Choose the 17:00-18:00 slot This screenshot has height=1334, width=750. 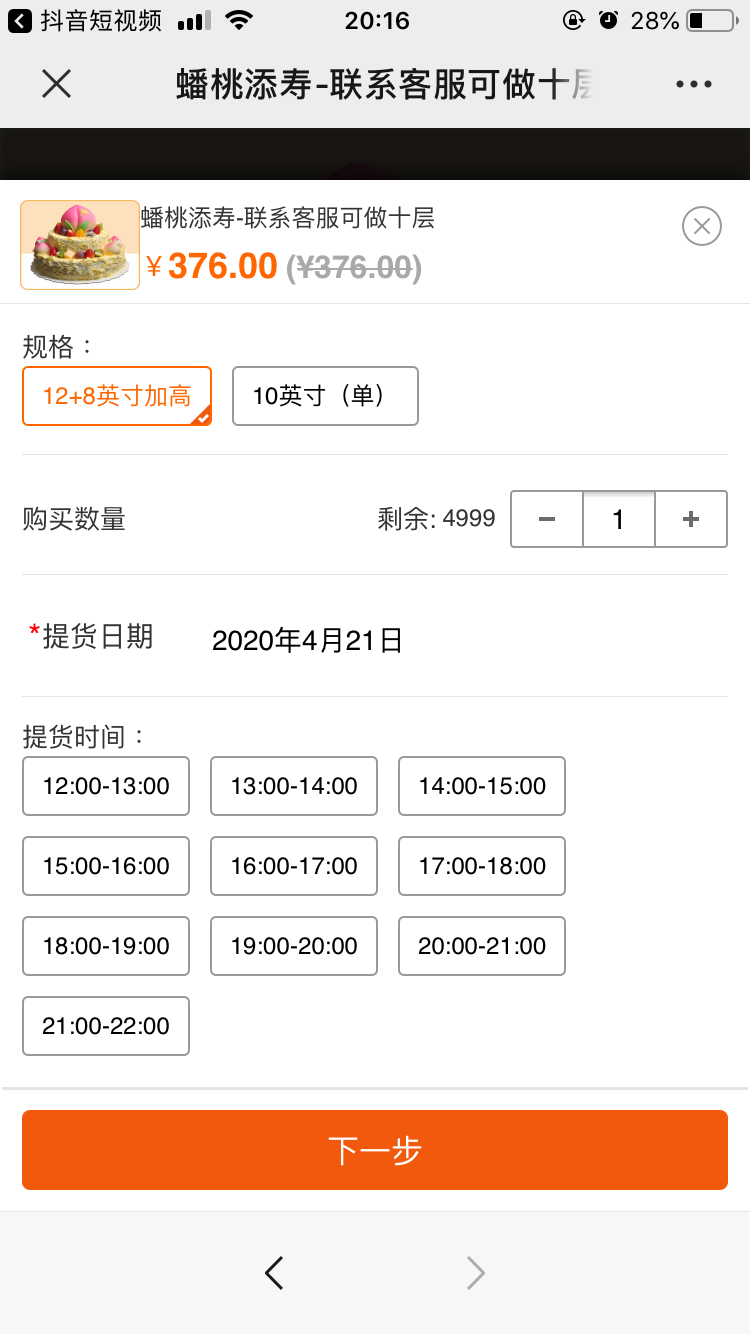482,866
